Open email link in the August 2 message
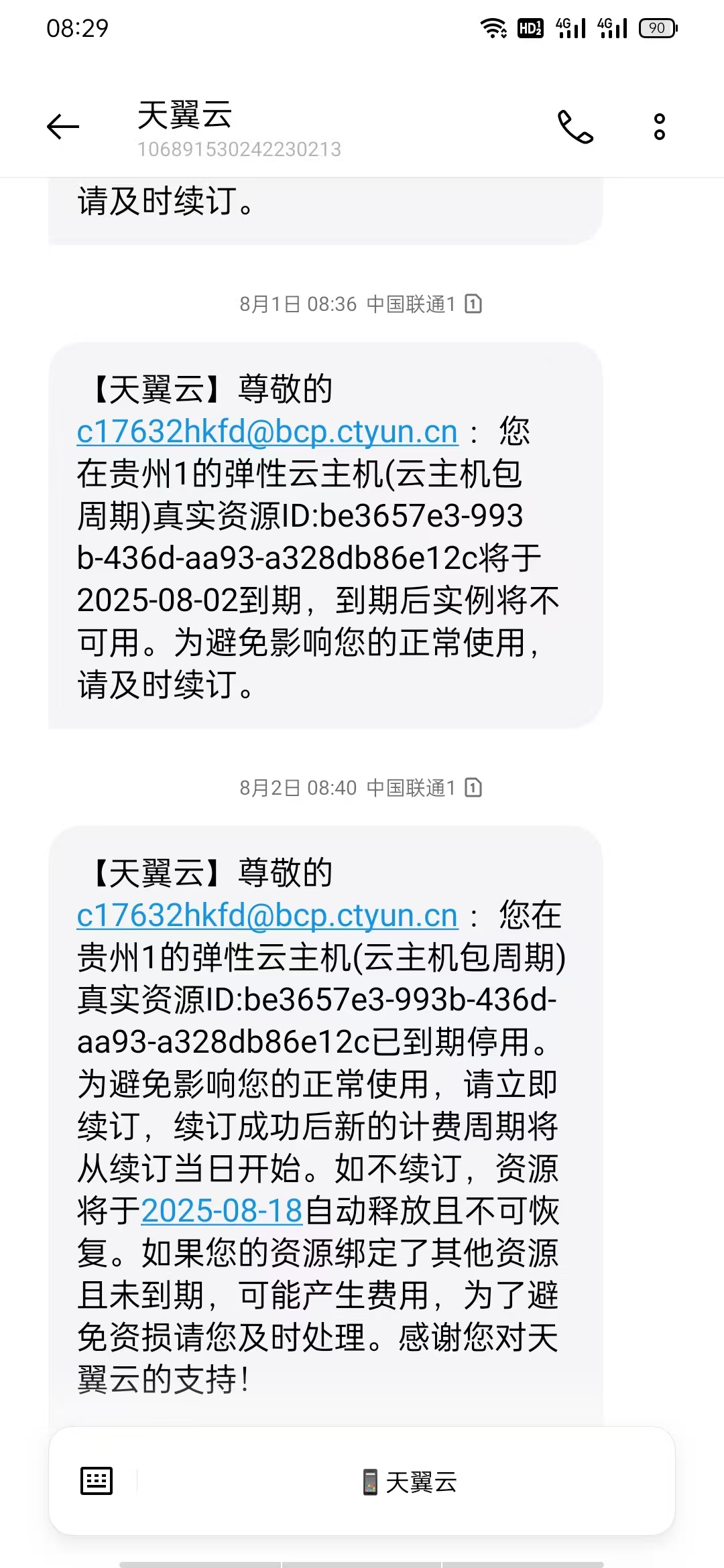 coord(267,915)
